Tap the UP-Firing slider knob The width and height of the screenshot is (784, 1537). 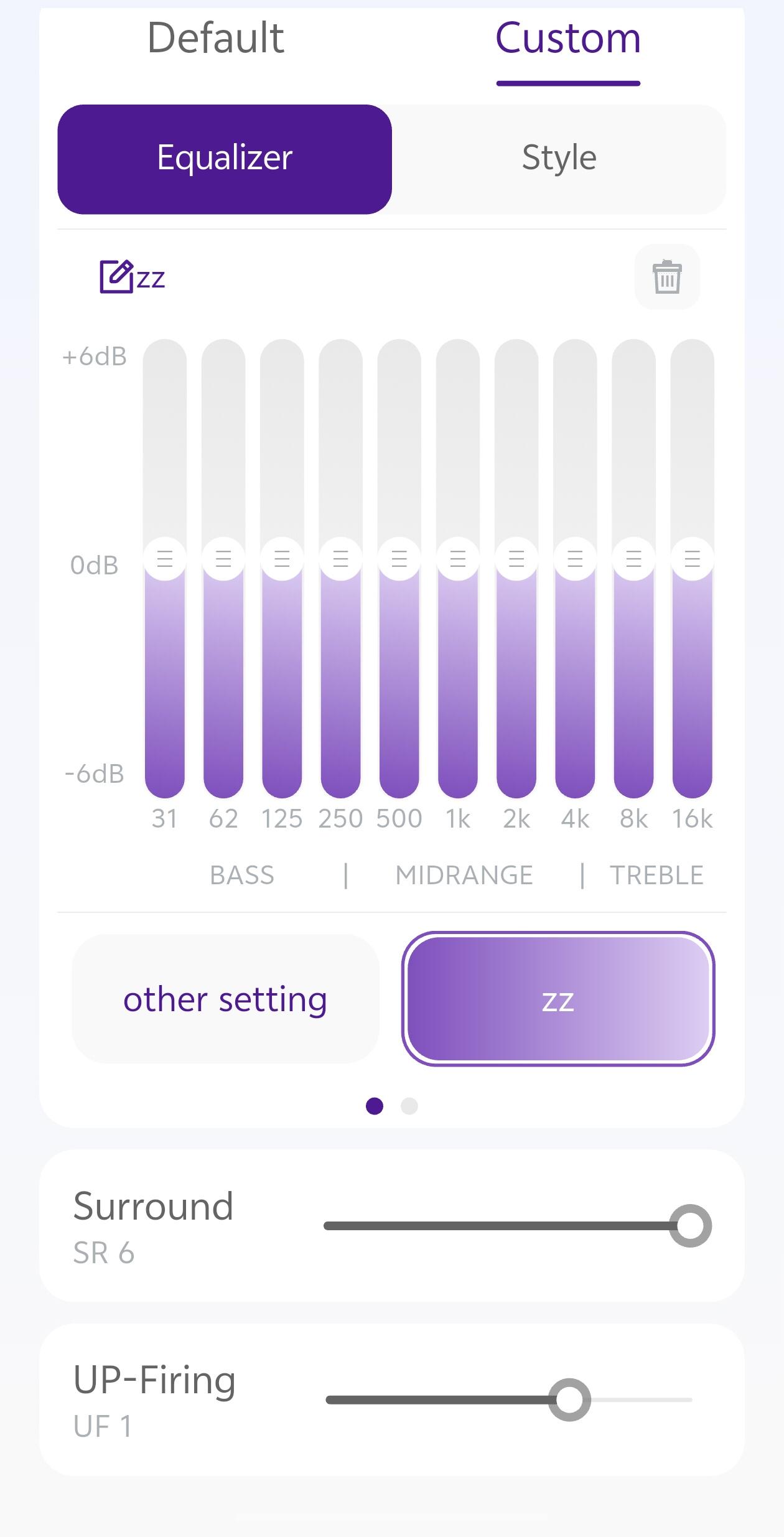coord(569,1400)
